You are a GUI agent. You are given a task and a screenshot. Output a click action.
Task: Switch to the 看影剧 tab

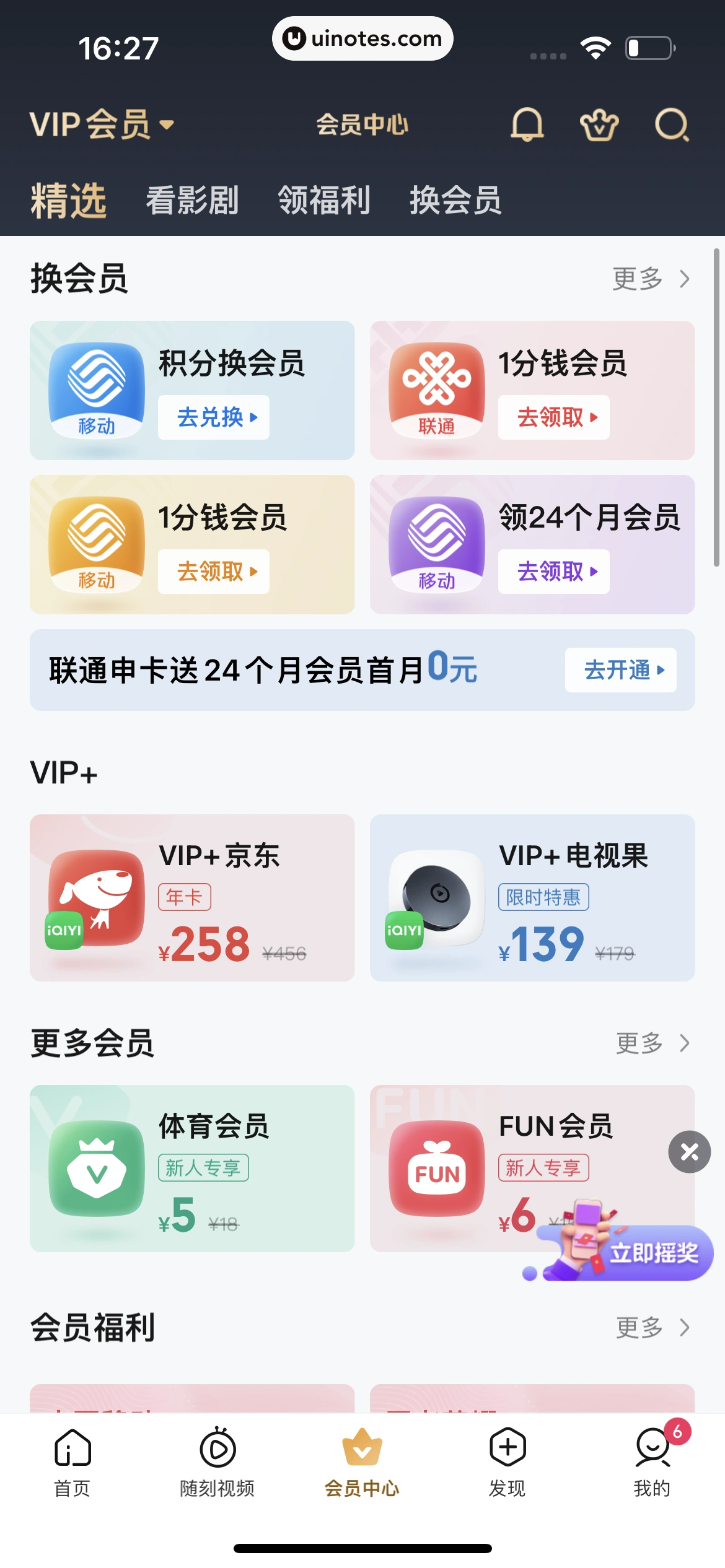tap(192, 200)
